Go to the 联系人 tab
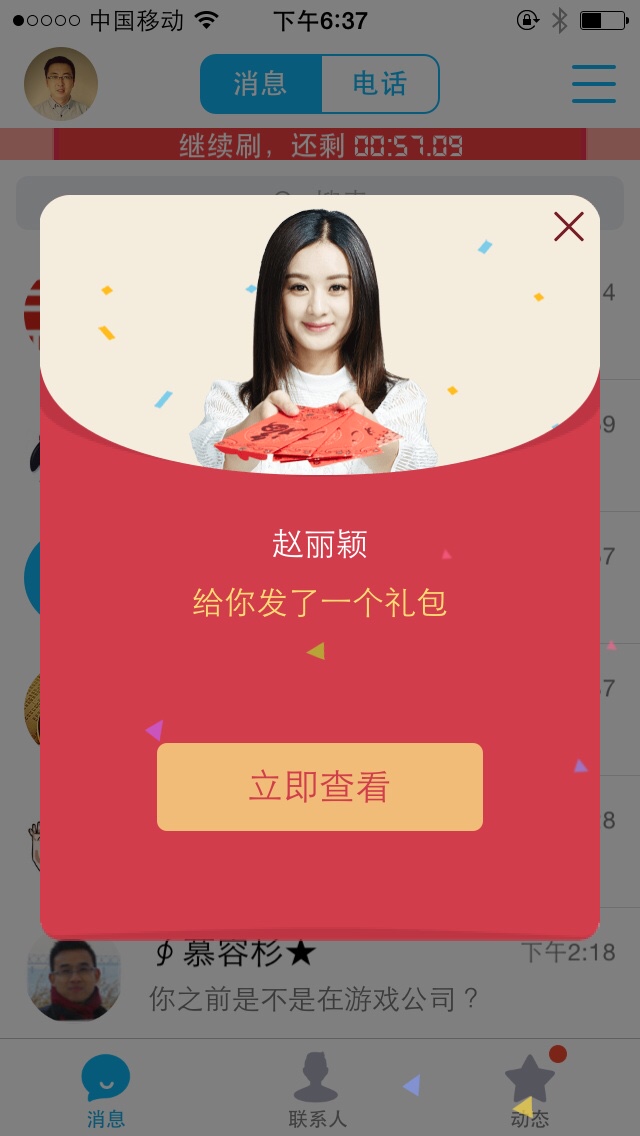 [x=317, y=1092]
